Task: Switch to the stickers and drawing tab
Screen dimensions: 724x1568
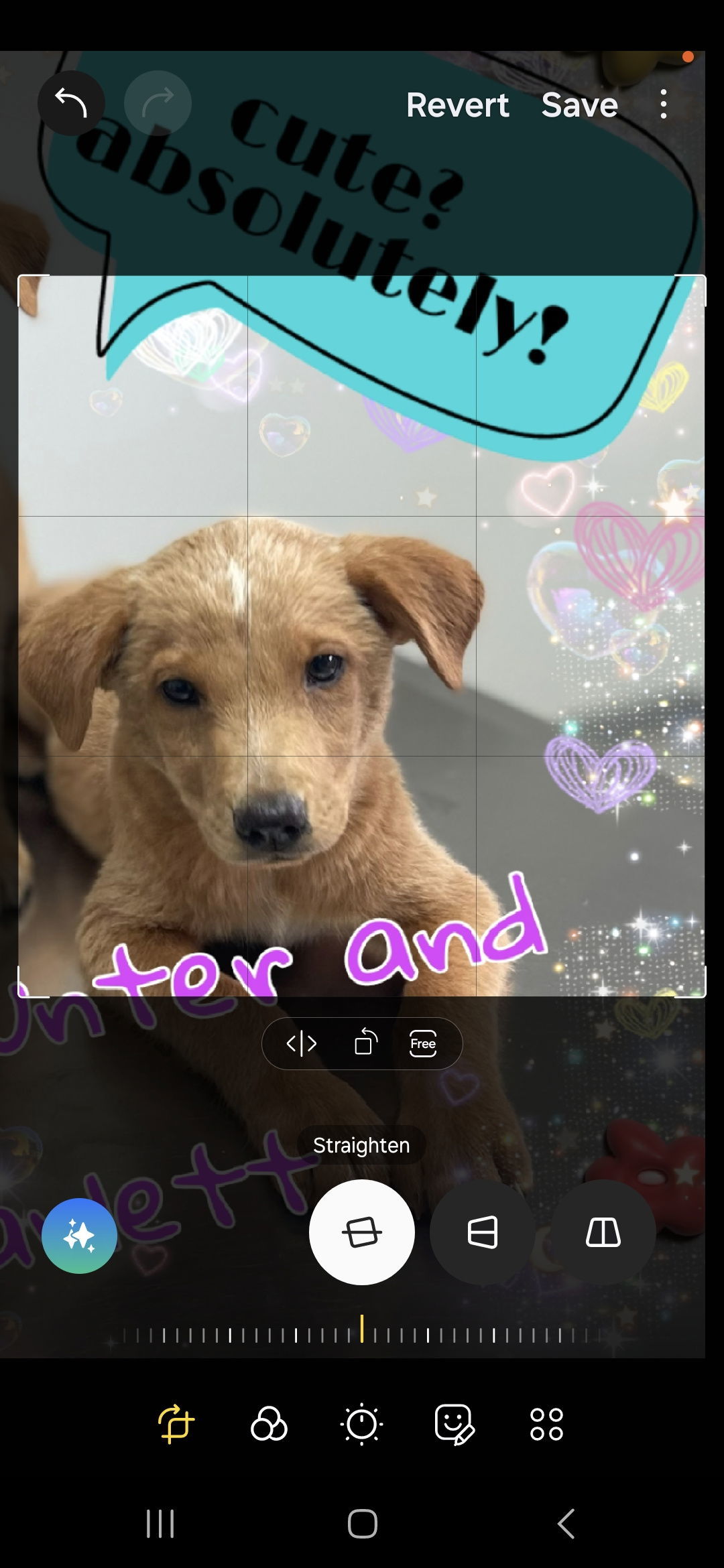Action: click(x=455, y=1423)
